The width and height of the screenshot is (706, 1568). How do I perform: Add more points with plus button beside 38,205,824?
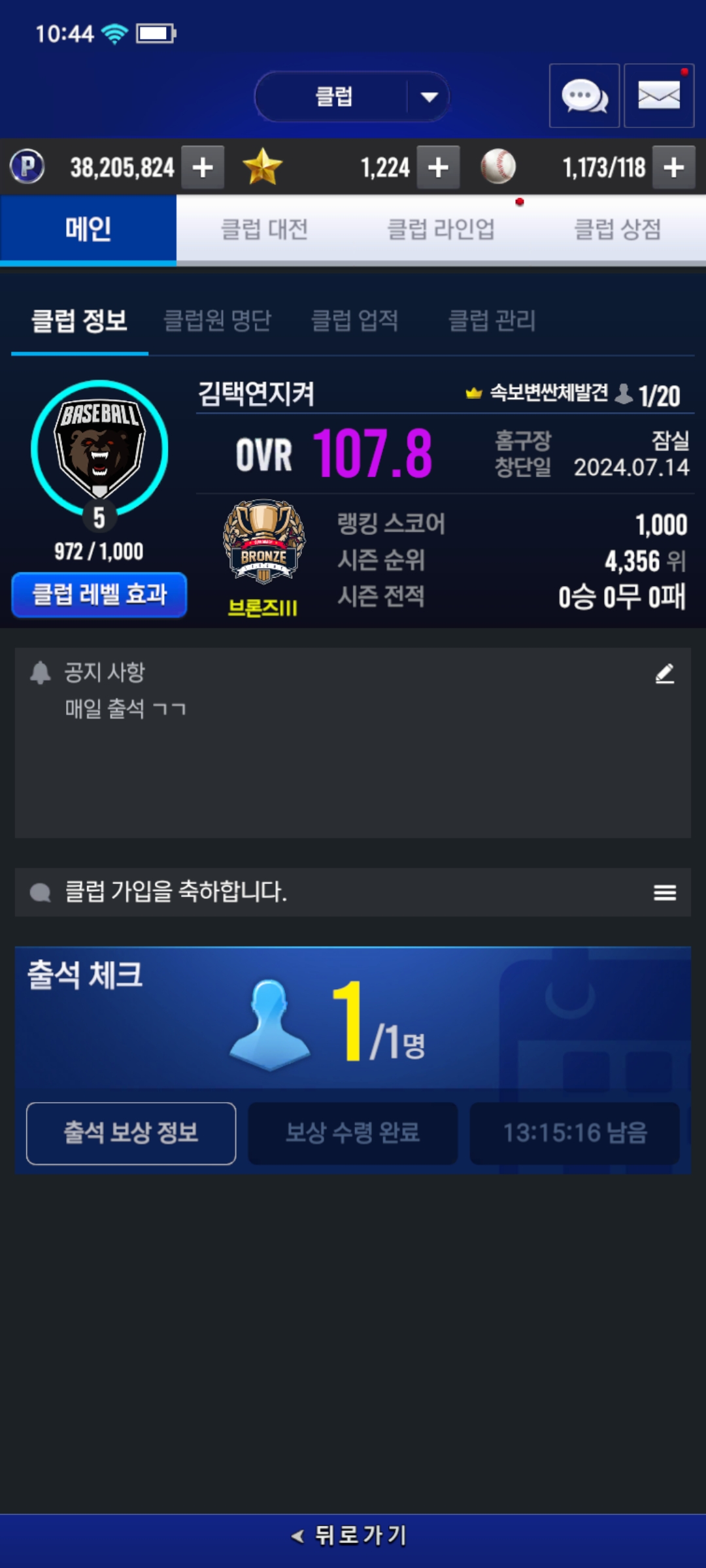pyautogui.click(x=203, y=167)
